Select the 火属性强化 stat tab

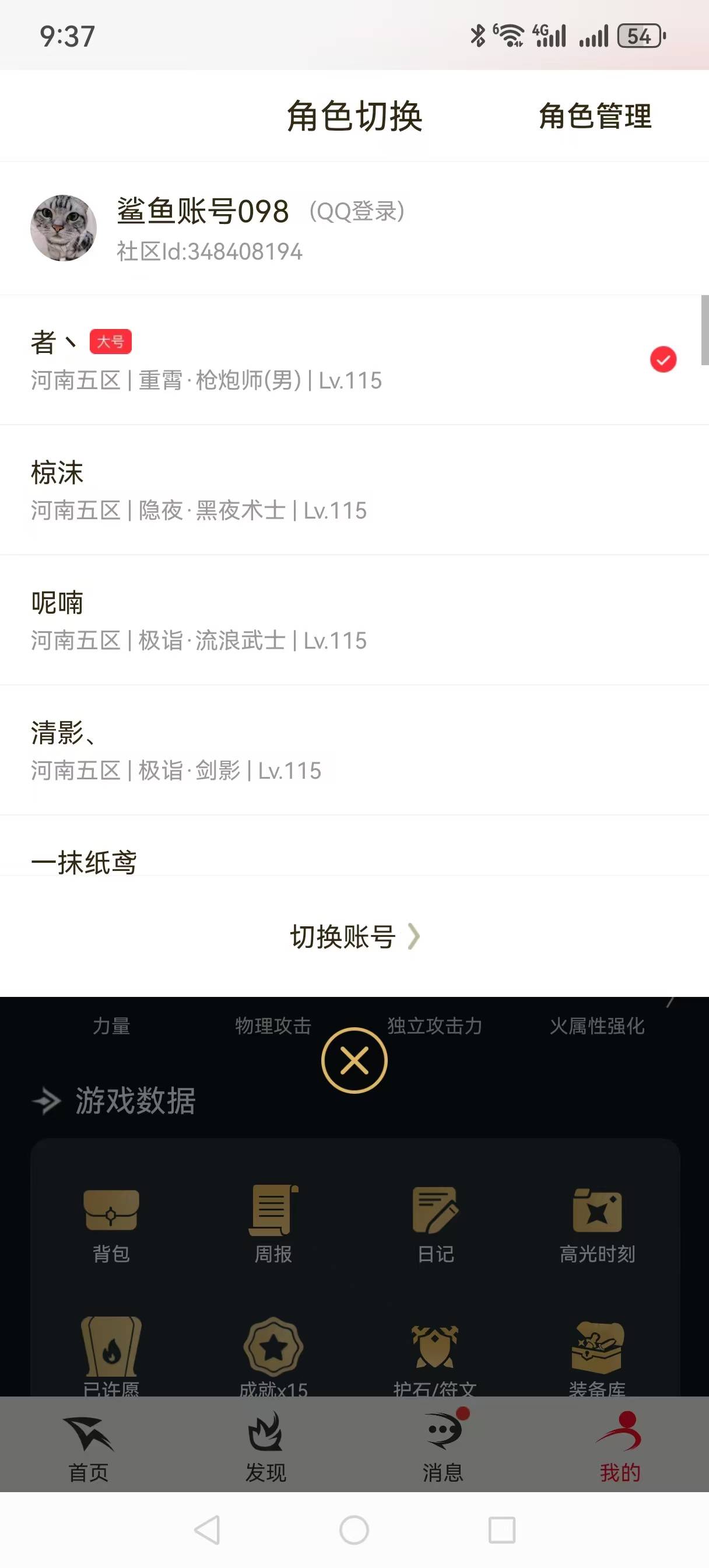(x=597, y=1026)
